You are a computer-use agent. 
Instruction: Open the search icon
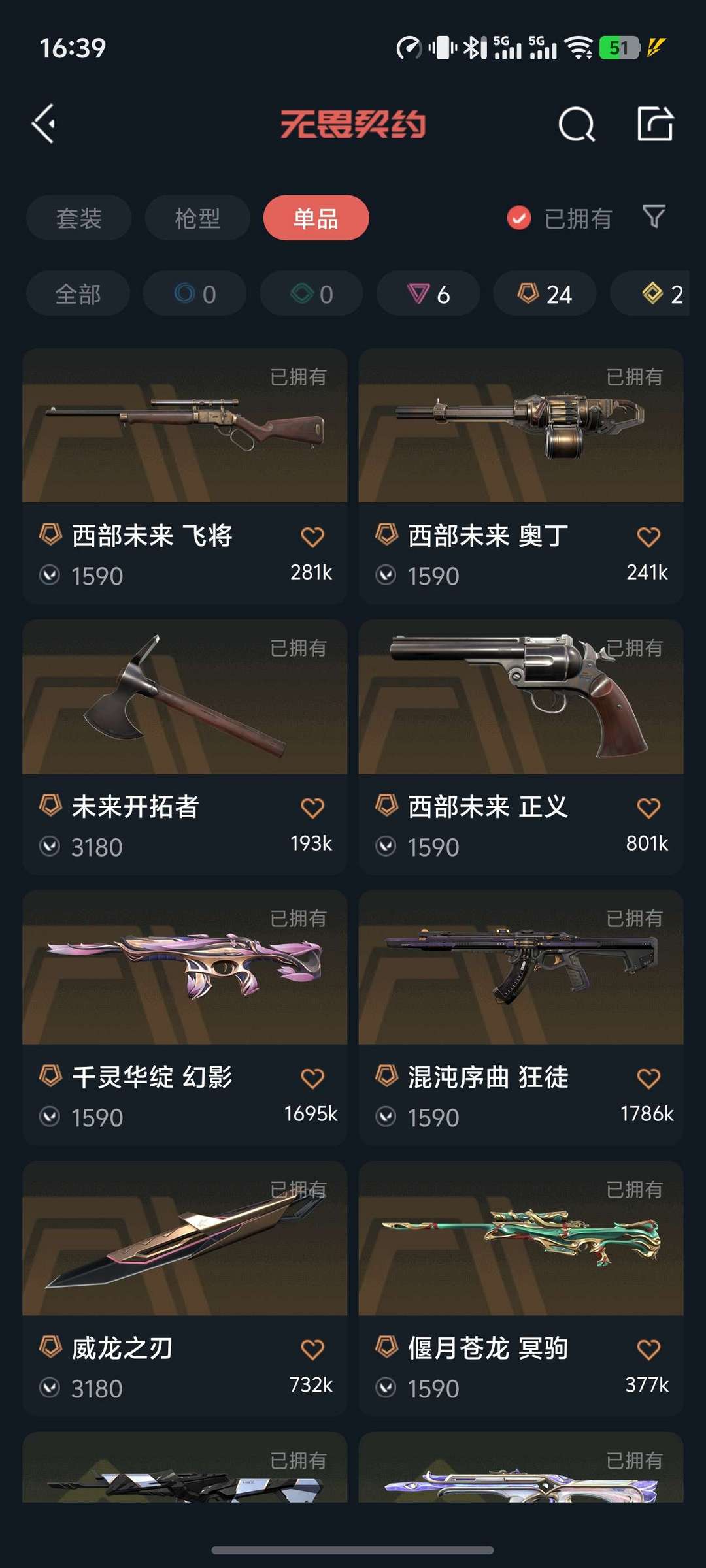click(577, 124)
